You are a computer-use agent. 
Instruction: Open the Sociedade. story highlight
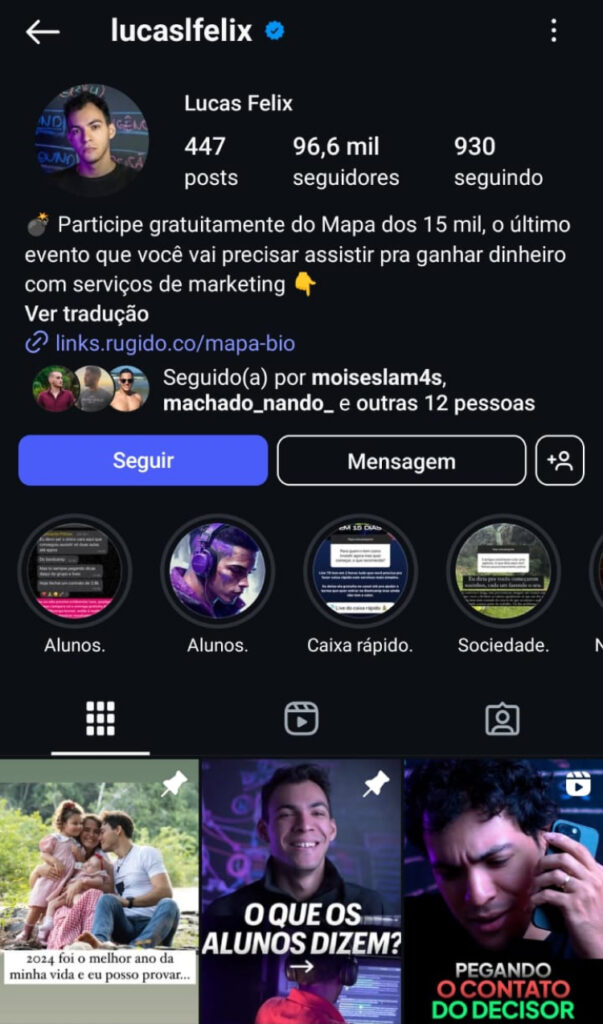503,571
